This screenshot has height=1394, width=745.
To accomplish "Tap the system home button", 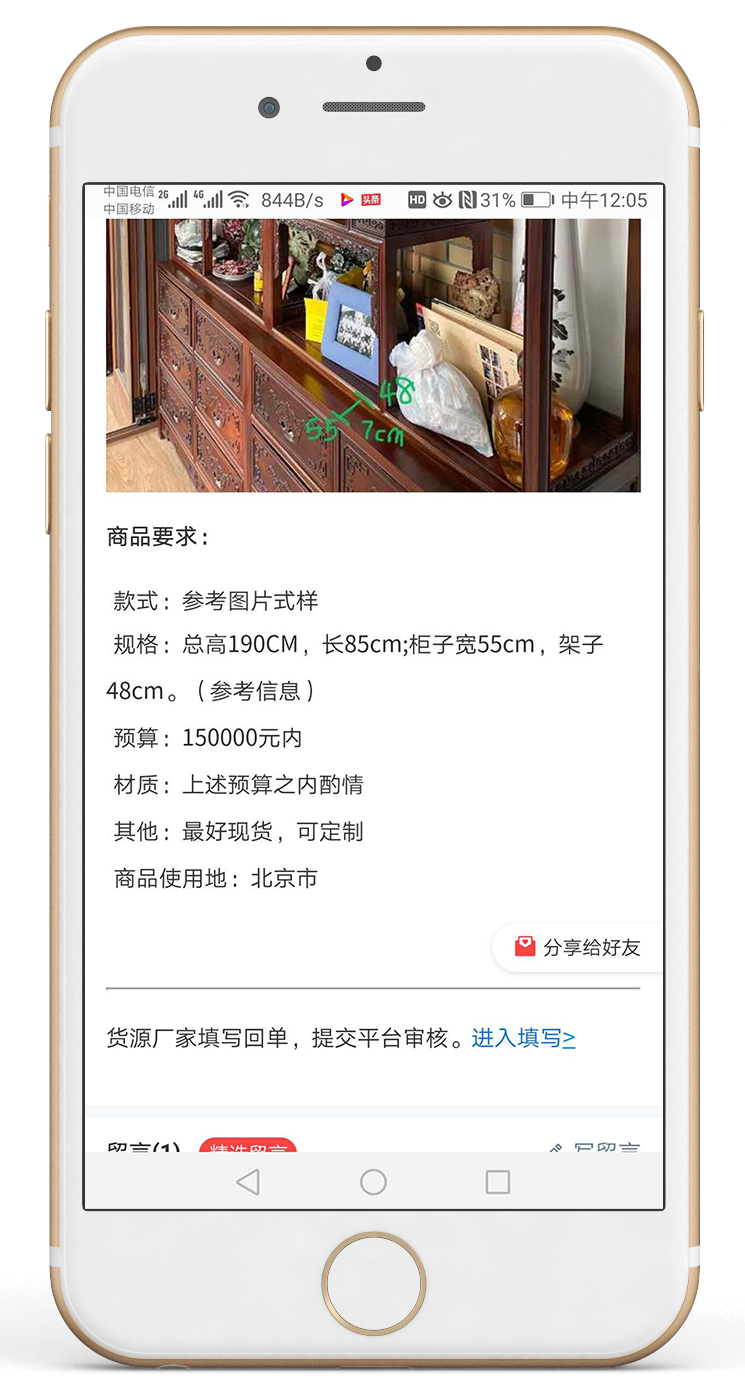I will [x=373, y=1182].
